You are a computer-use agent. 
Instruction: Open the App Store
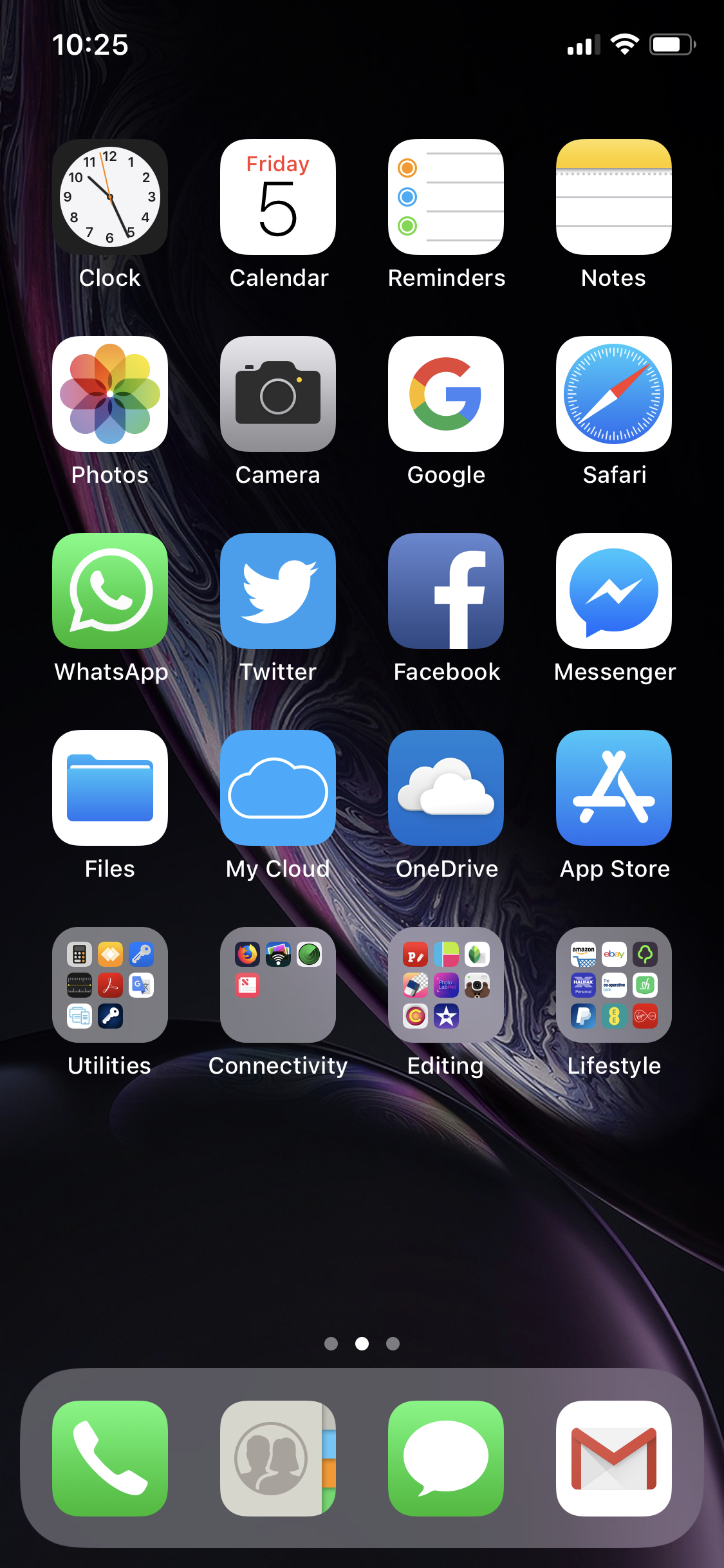(614, 788)
